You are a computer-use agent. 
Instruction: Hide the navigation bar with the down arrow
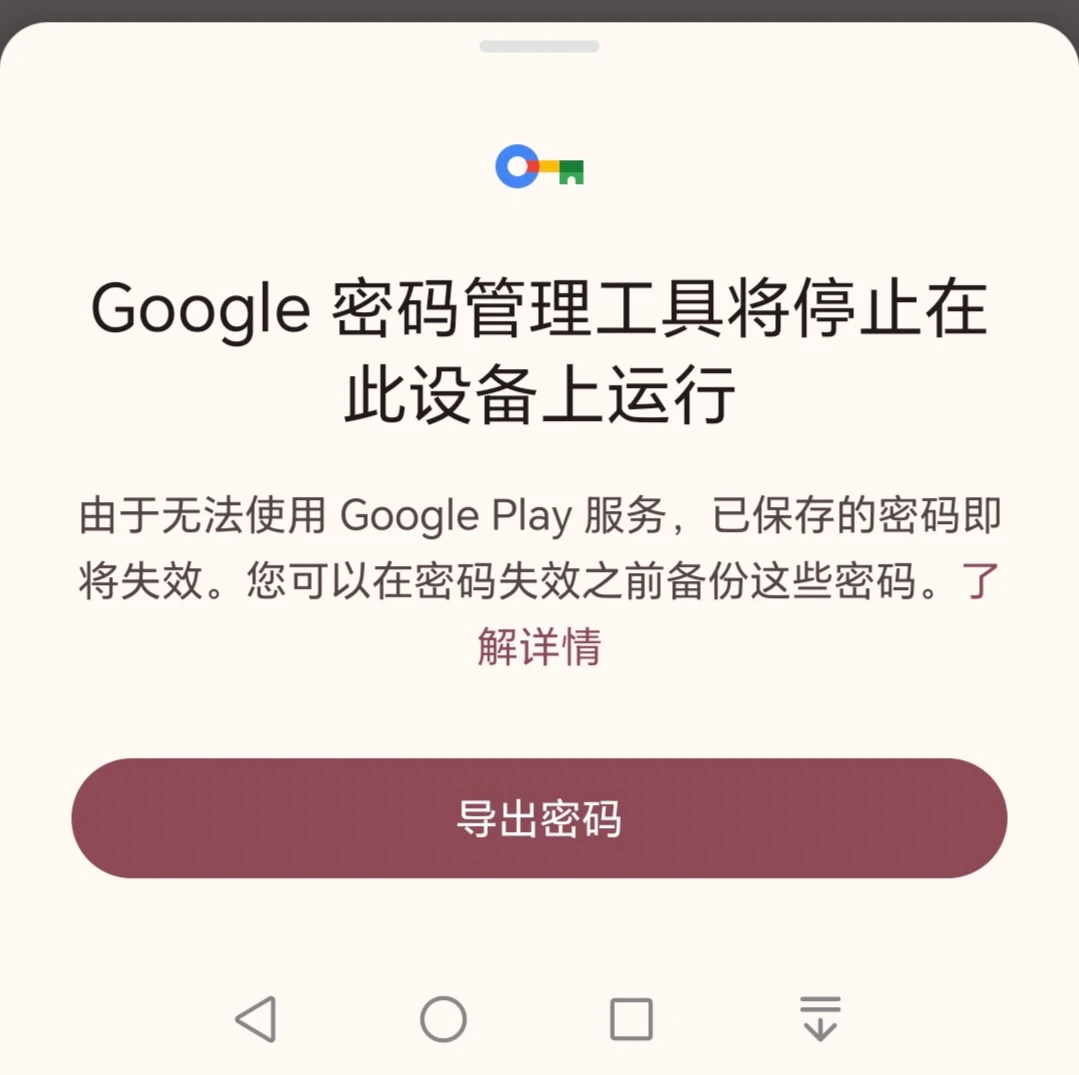820,1019
